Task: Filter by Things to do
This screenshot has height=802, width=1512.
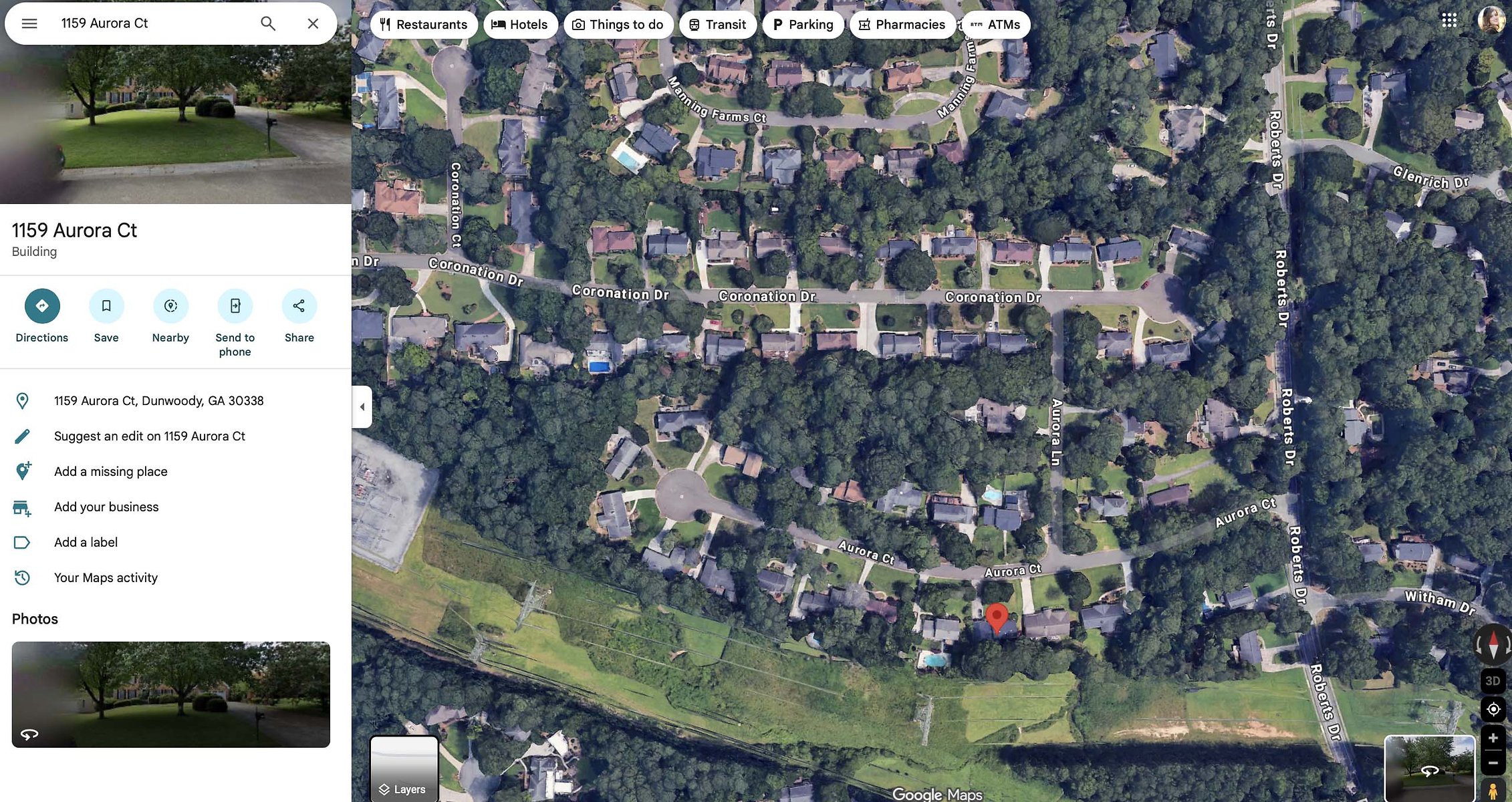Action: pyautogui.click(x=618, y=25)
